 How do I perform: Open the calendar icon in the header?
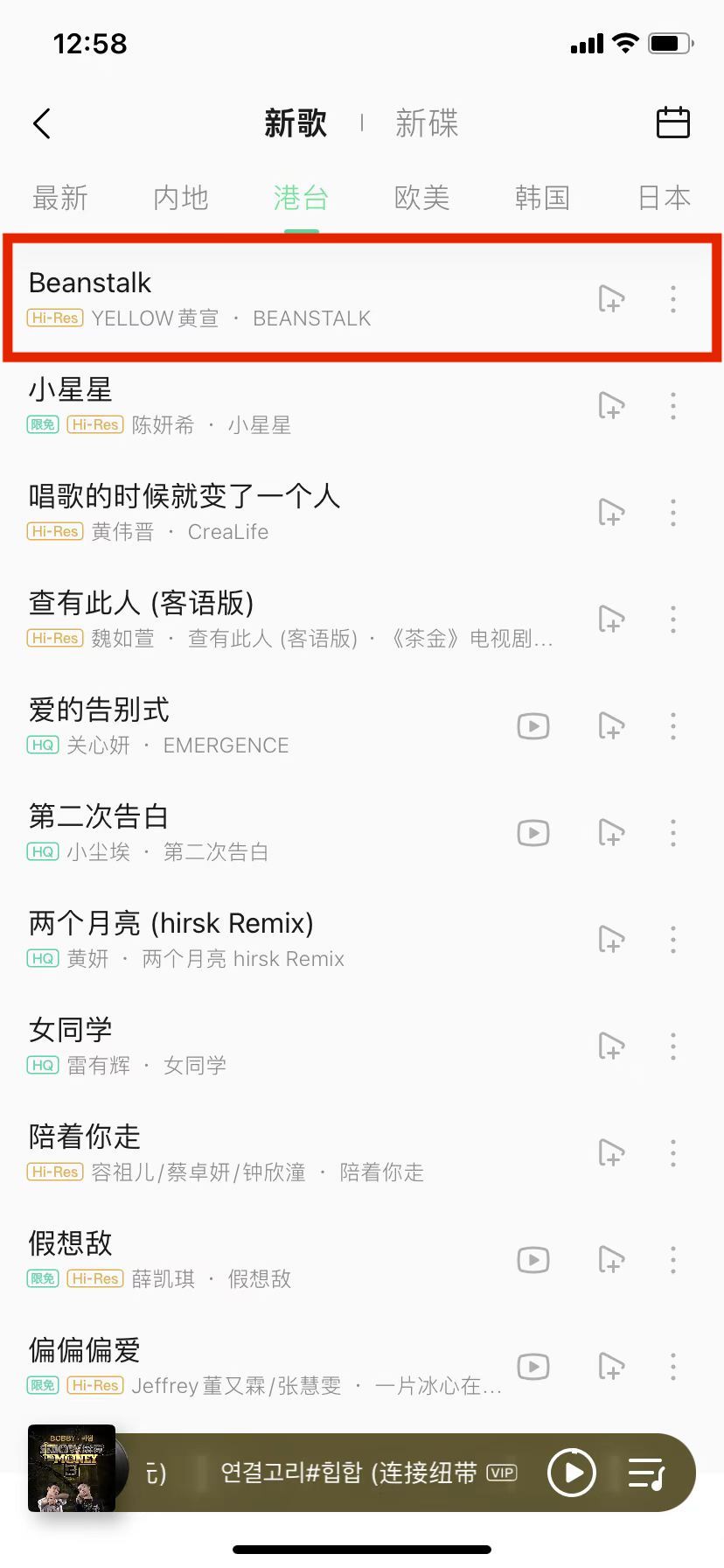[672, 123]
